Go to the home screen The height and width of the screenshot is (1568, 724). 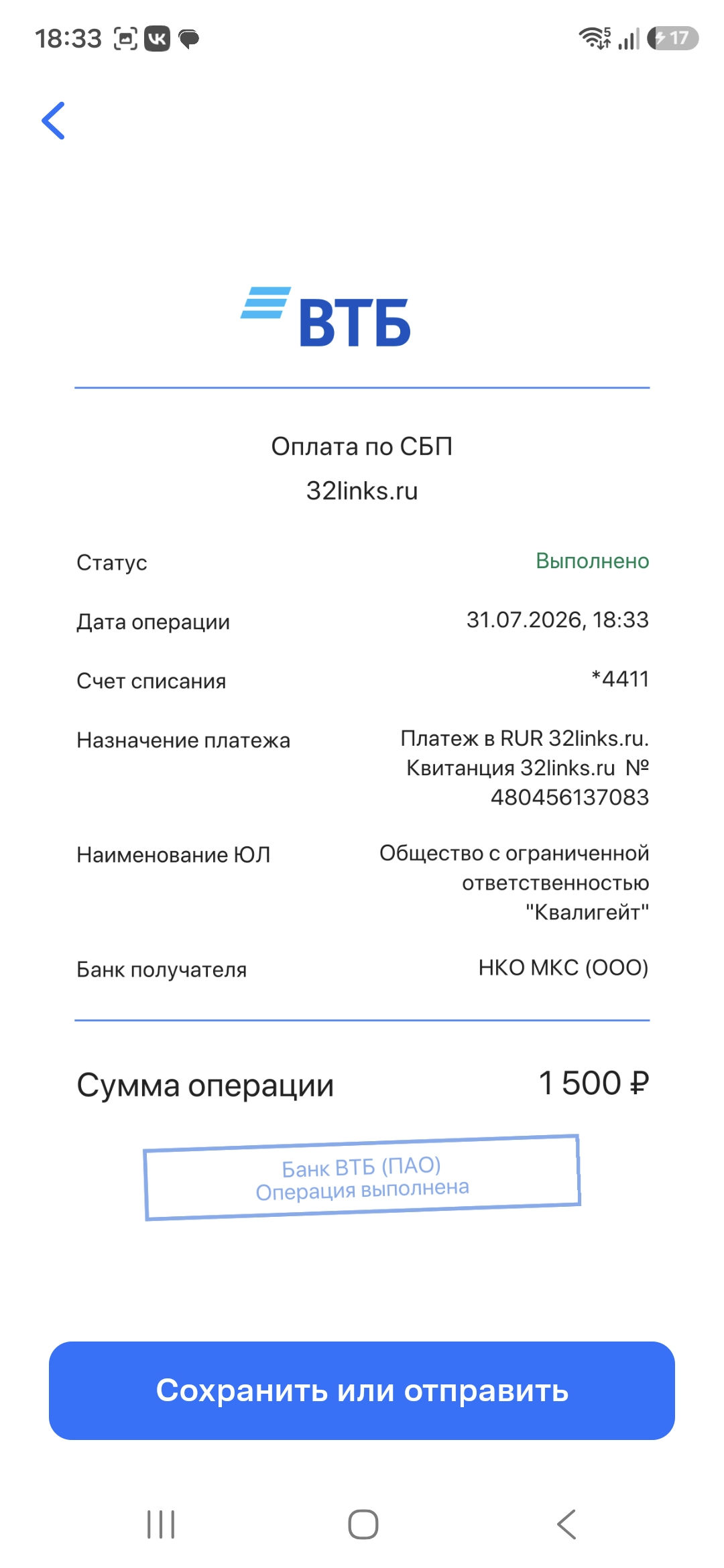(x=363, y=1524)
